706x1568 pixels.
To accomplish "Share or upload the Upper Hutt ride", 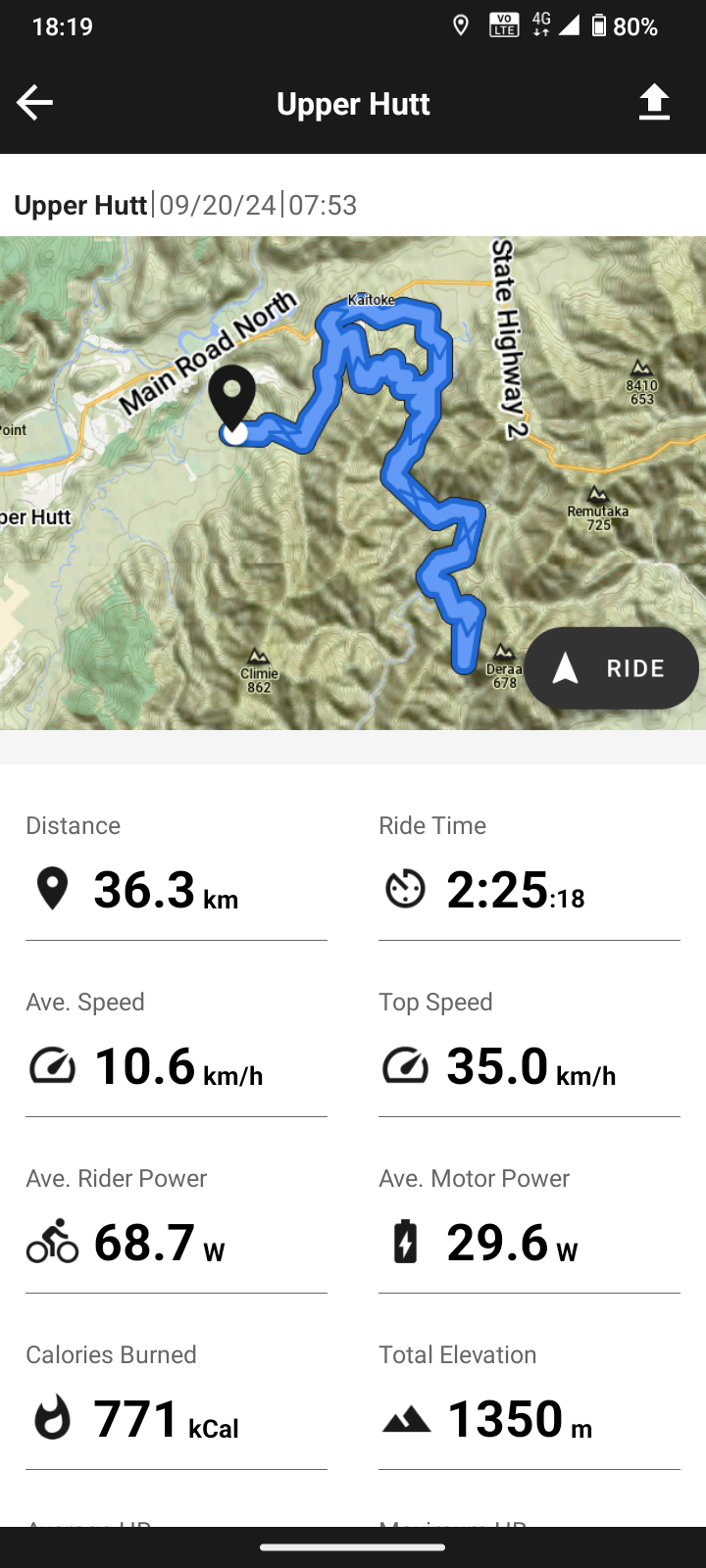I will 654,103.
